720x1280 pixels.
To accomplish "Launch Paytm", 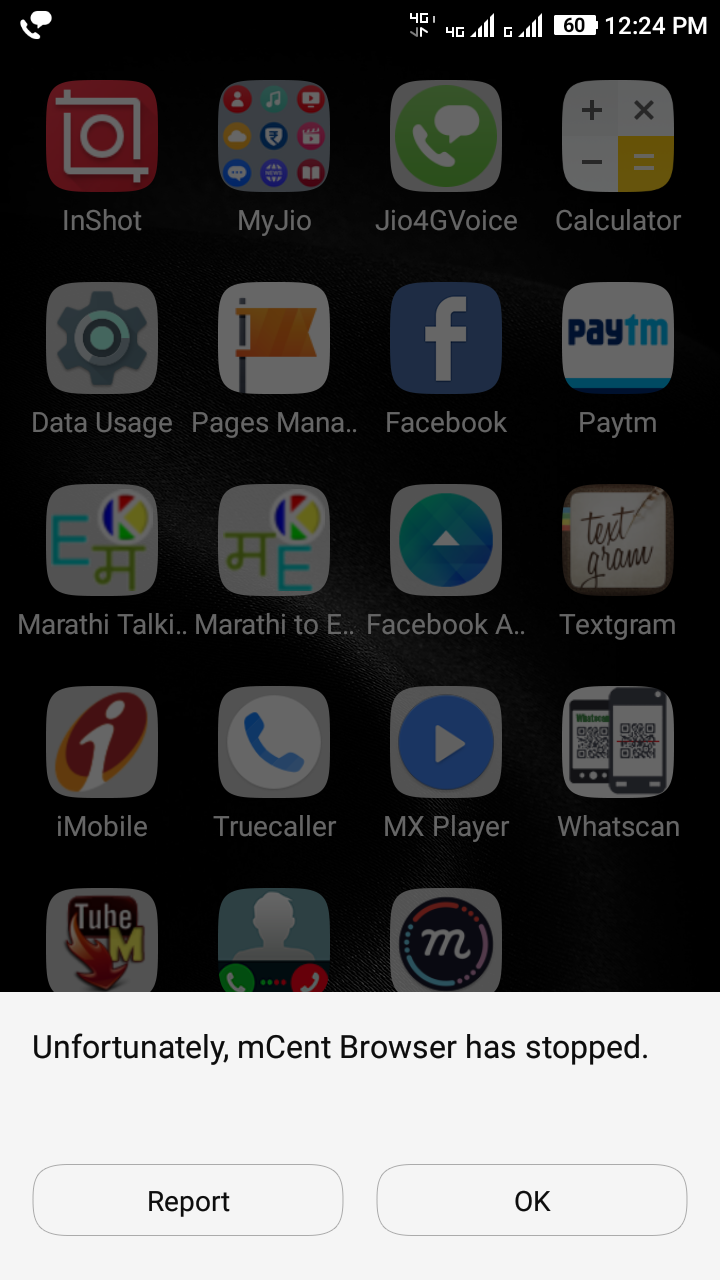I will coord(617,337).
